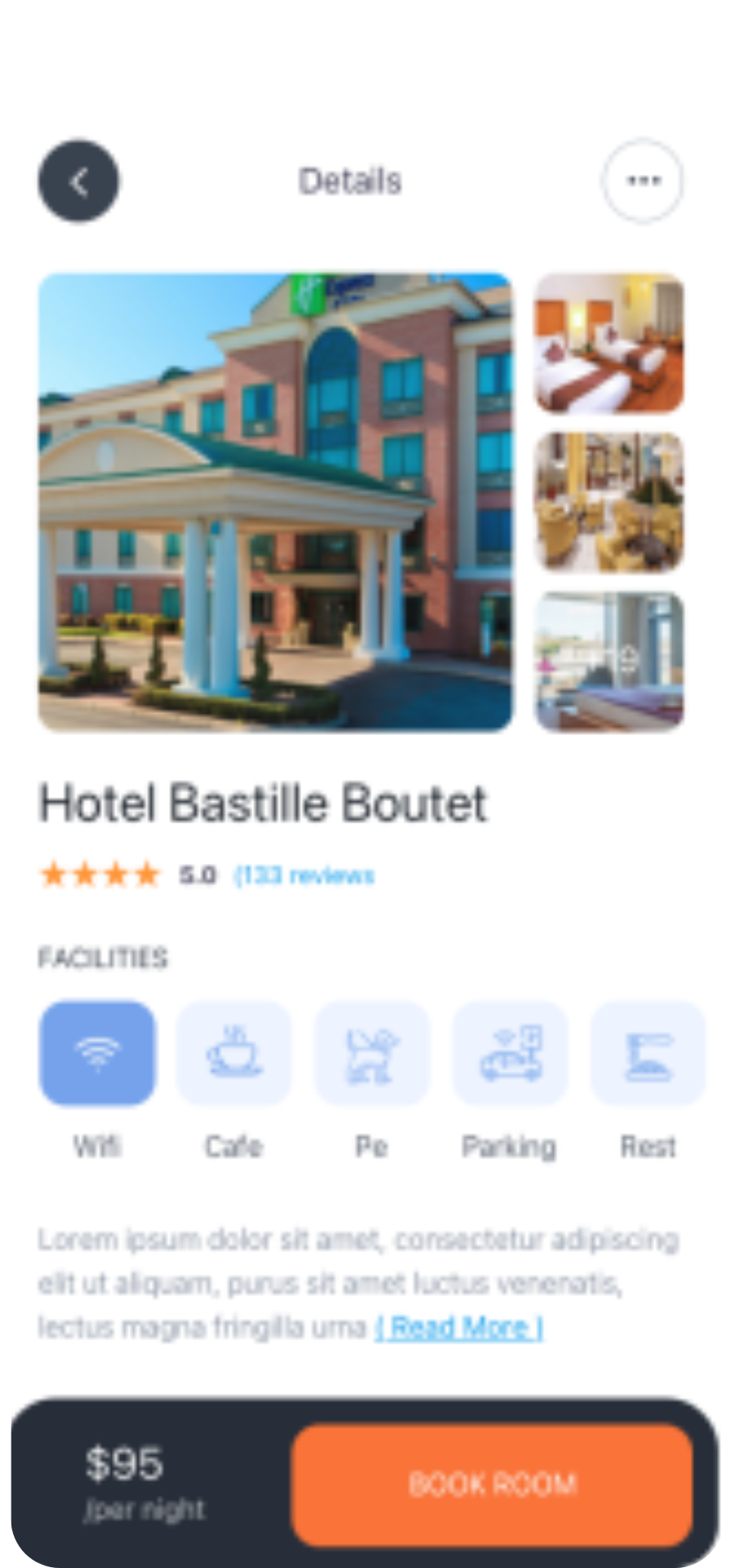The image size is (735, 1568).
Task: Select the Parking facility
Action: coord(510,1053)
